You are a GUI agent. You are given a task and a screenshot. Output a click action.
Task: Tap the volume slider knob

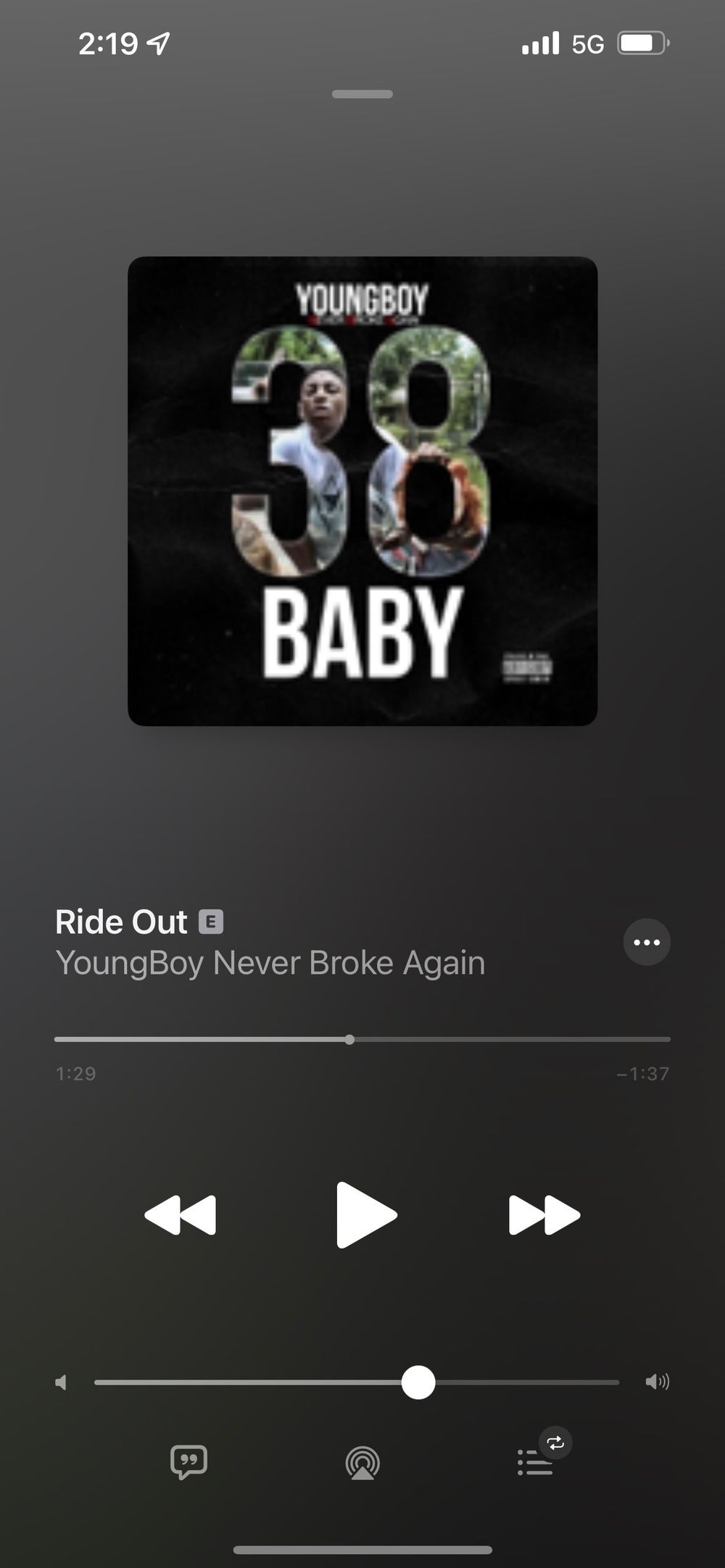tap(418, 1383)
